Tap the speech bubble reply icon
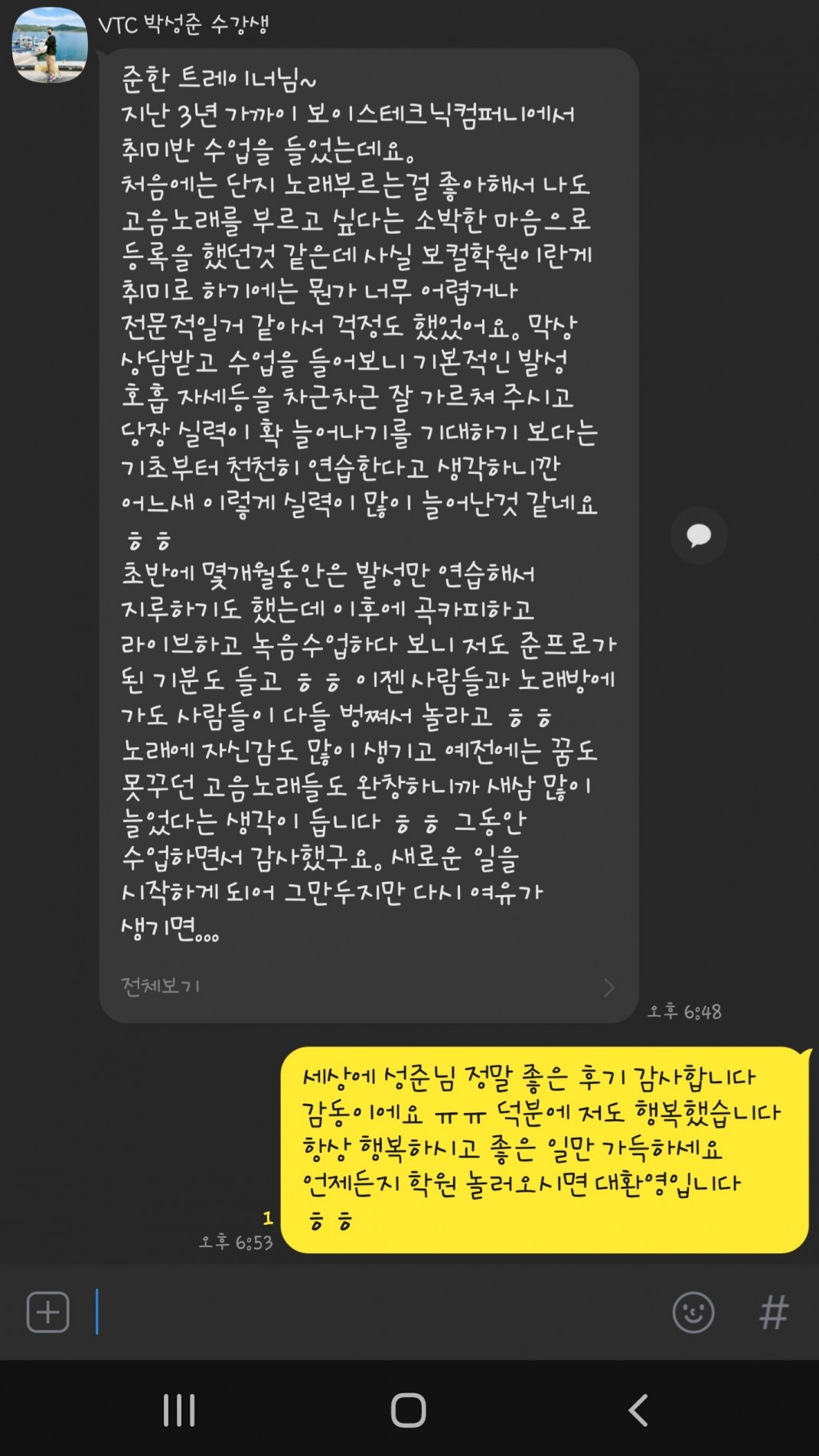Screen dimensions: 819x1456 (x=698, y=535)
